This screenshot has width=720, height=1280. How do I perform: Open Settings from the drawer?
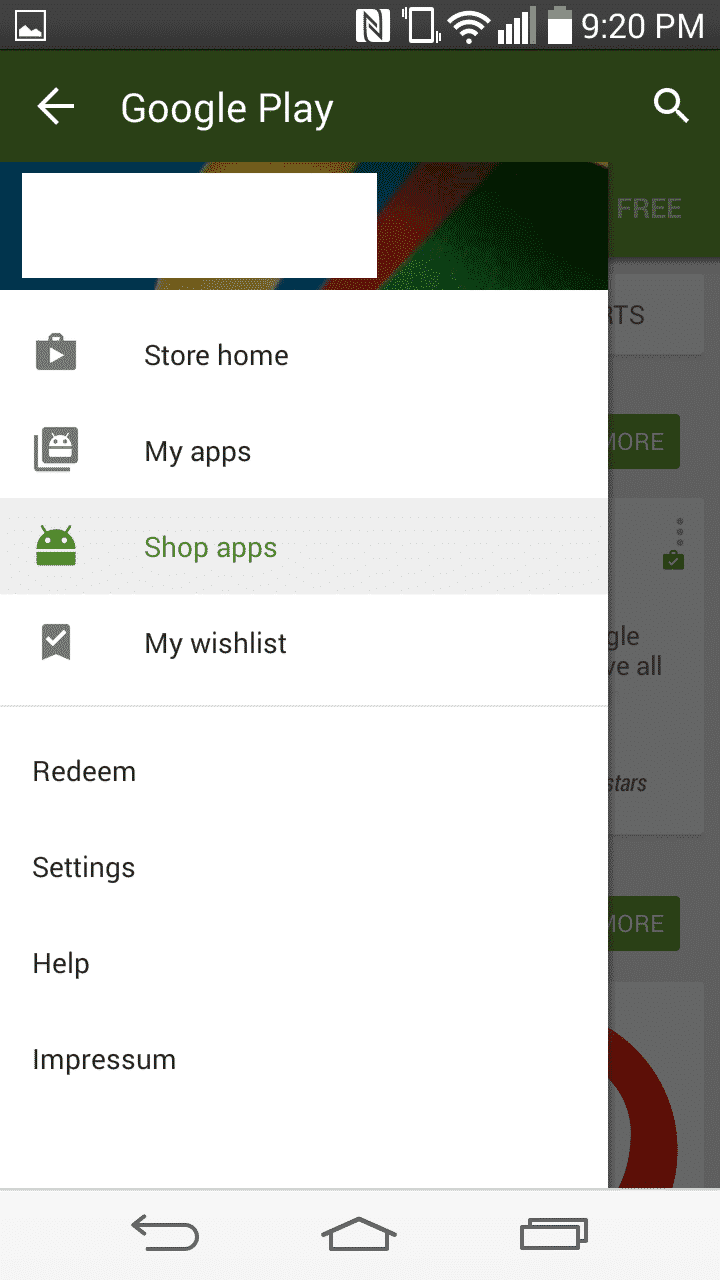(84, 867)
